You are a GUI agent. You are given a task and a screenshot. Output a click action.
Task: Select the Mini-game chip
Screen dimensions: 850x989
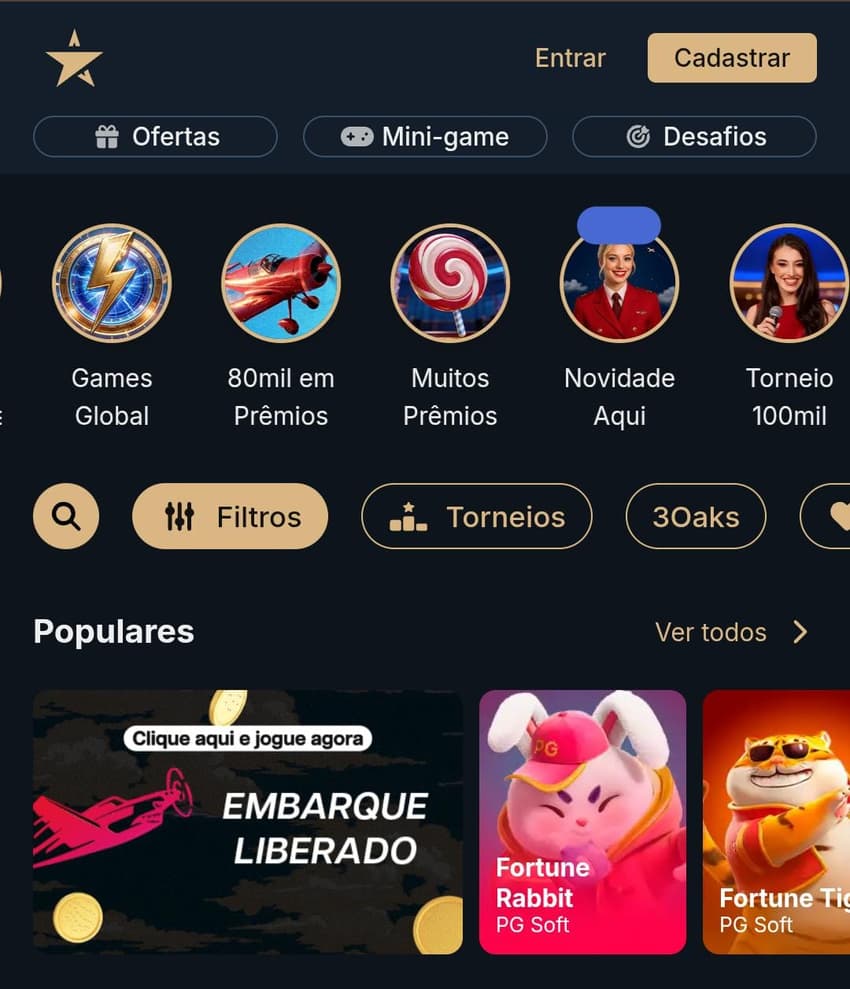425,137
